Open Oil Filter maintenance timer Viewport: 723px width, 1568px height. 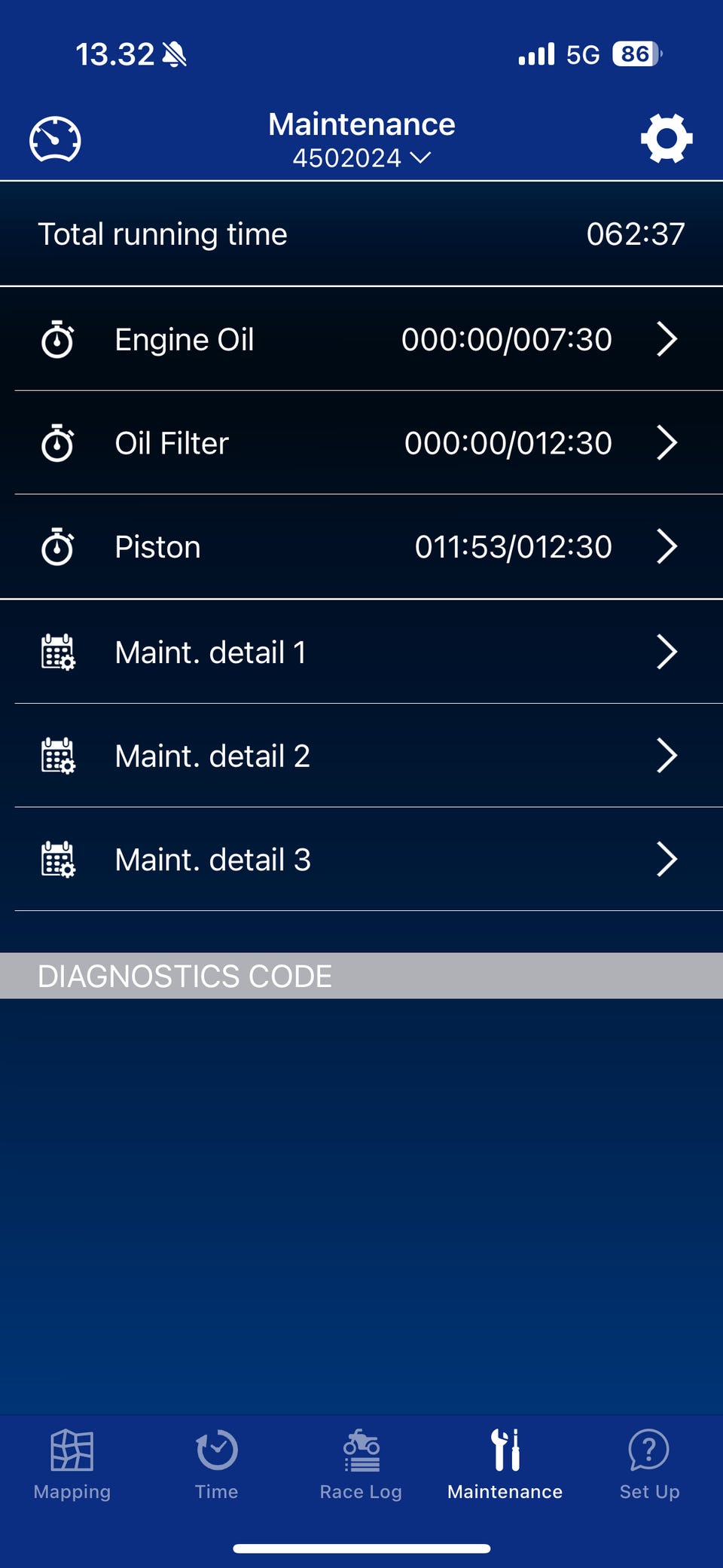[361, 443]
